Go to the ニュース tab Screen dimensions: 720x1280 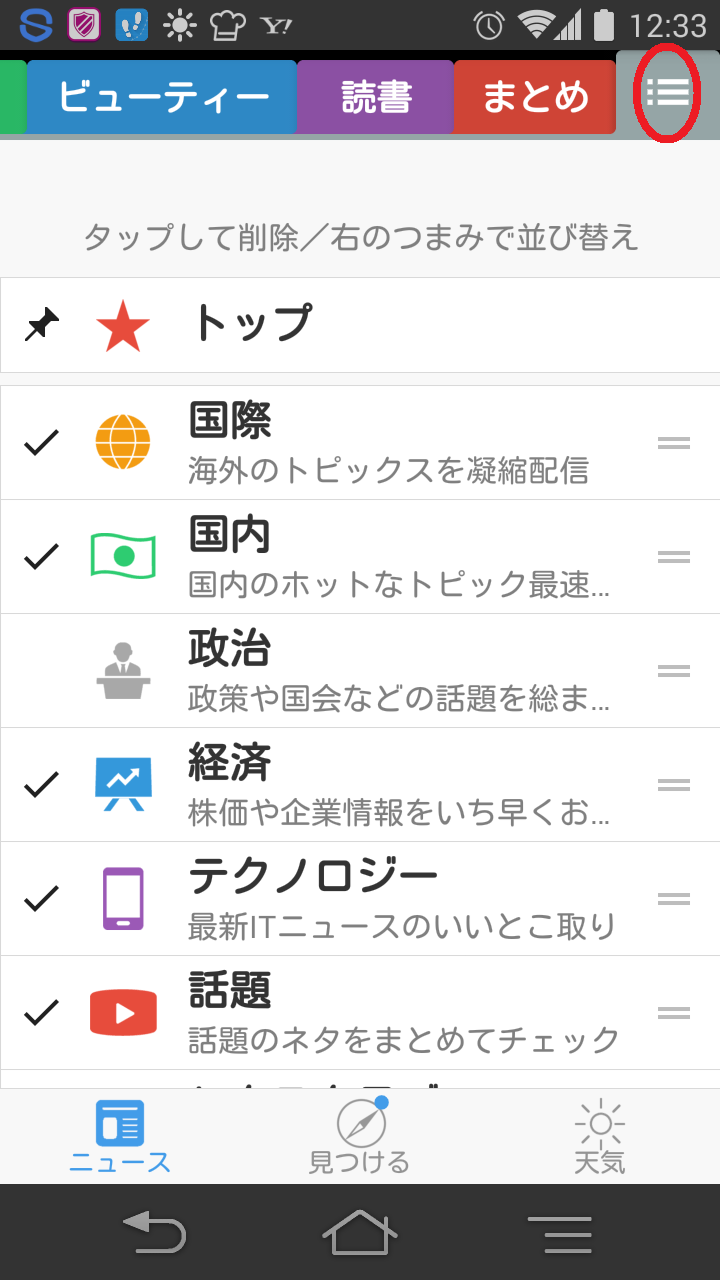[120, 1136]
